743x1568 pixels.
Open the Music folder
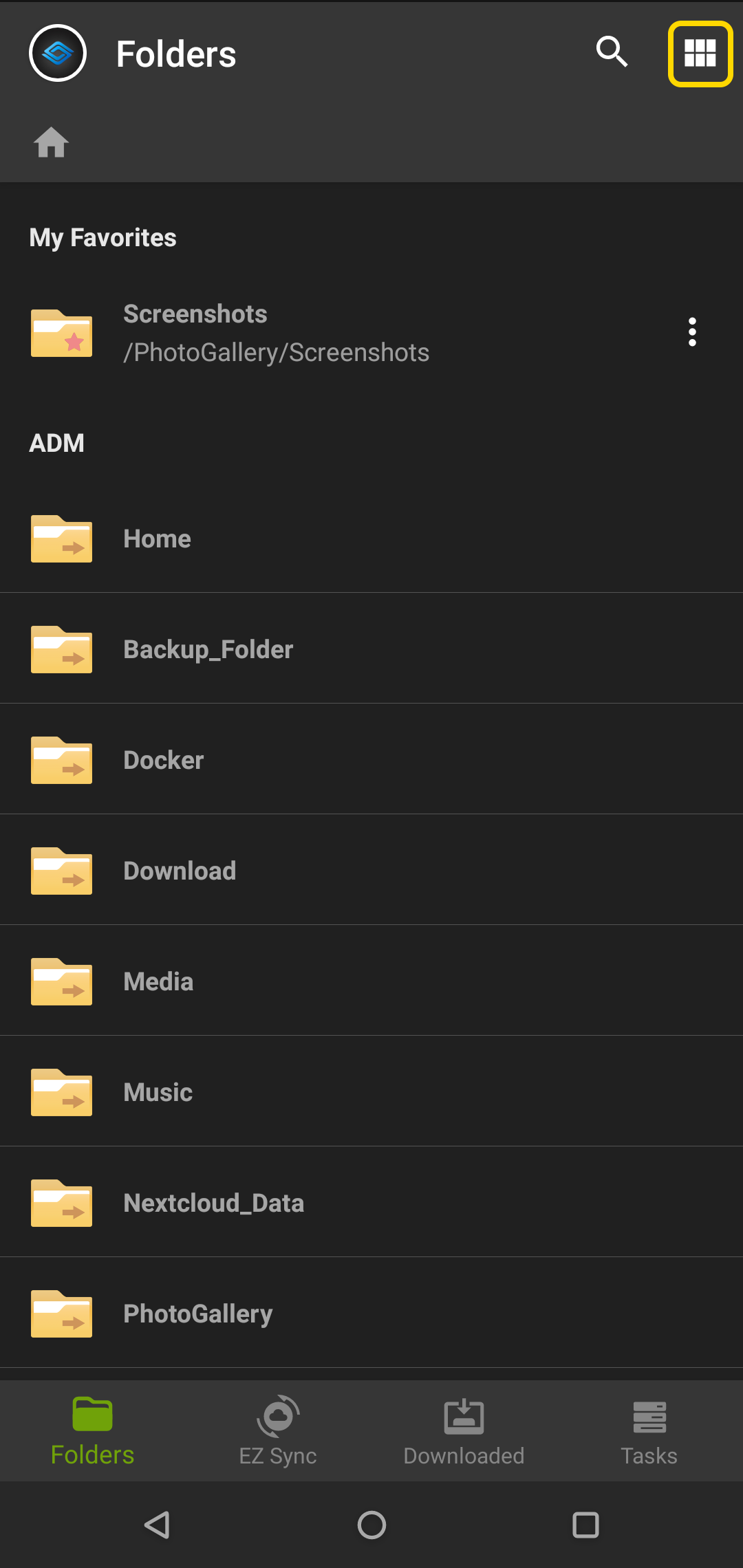tap(371, 1091)
